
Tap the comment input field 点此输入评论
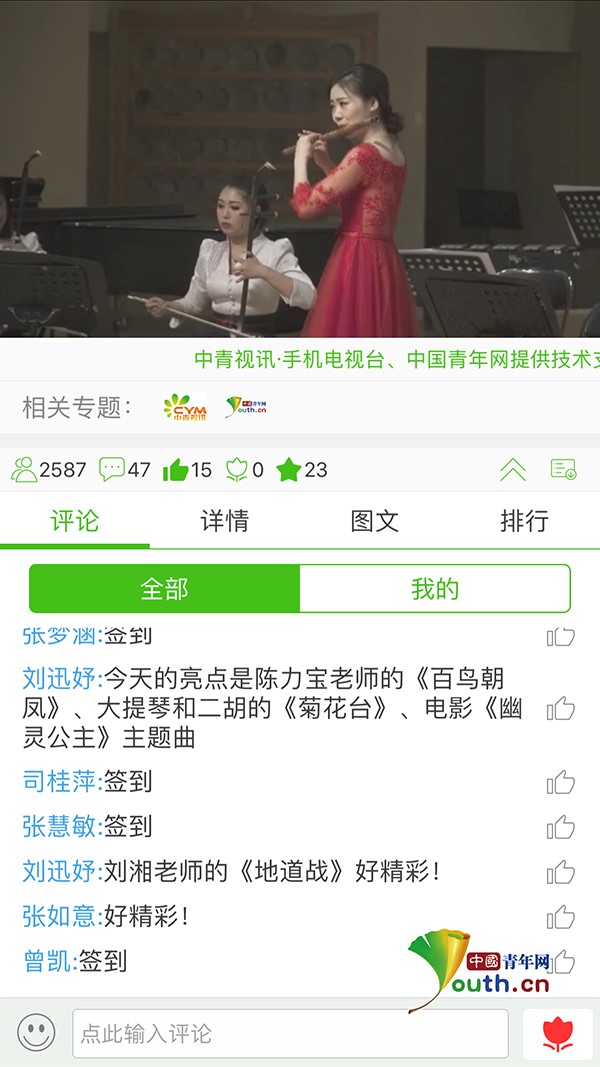point(290,1033)
